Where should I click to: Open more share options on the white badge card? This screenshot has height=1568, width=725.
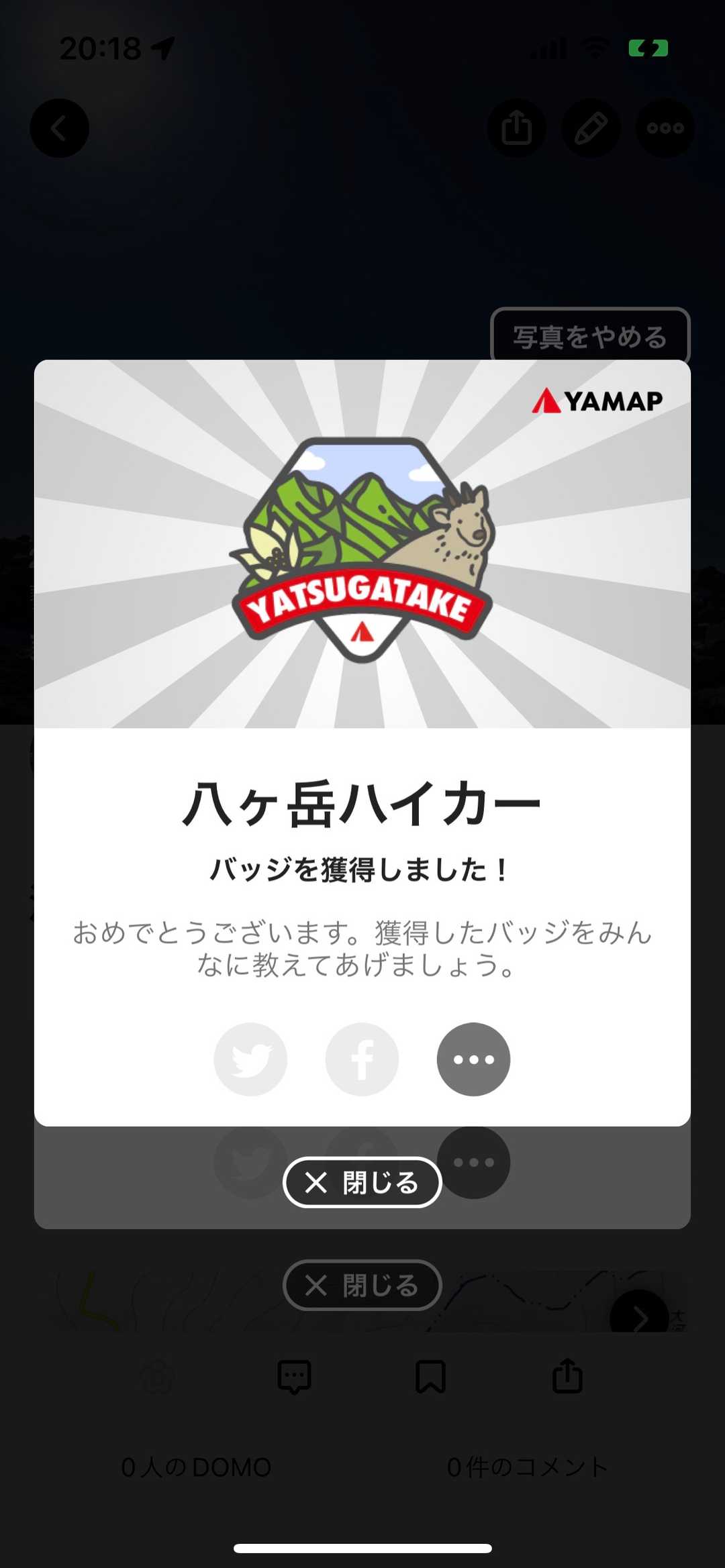[473, 1059]
